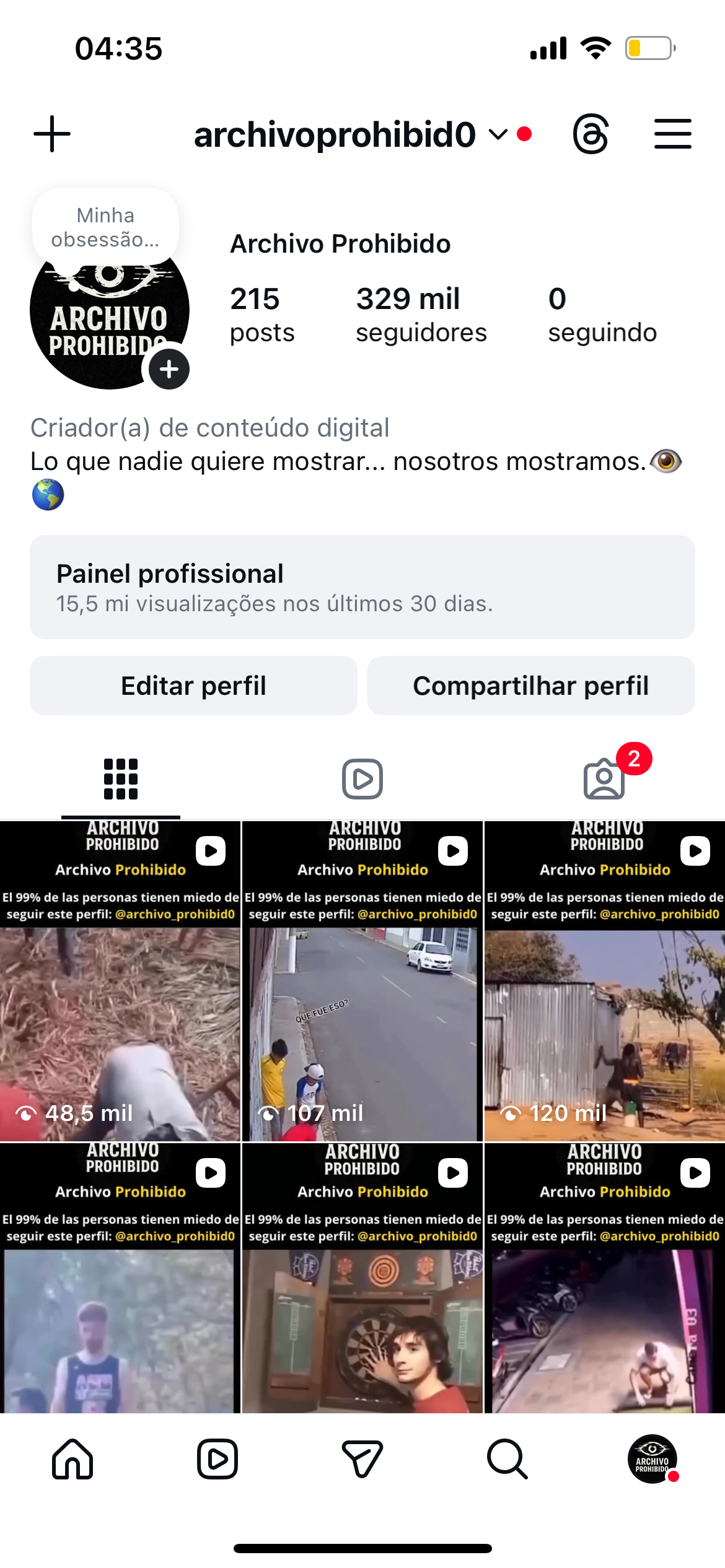
Task: Tap Editar perfil
Action: (x=193, y=686)
